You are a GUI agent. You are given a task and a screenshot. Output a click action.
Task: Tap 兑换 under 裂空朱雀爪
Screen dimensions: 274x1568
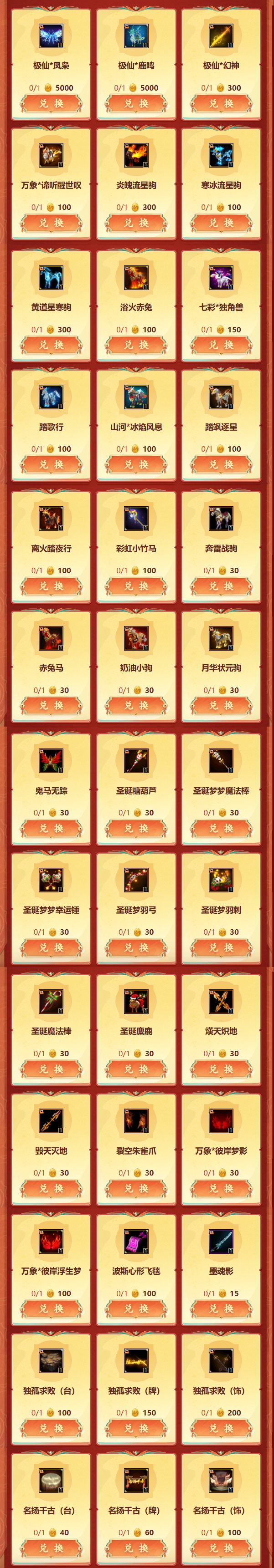coord(136,1188)
